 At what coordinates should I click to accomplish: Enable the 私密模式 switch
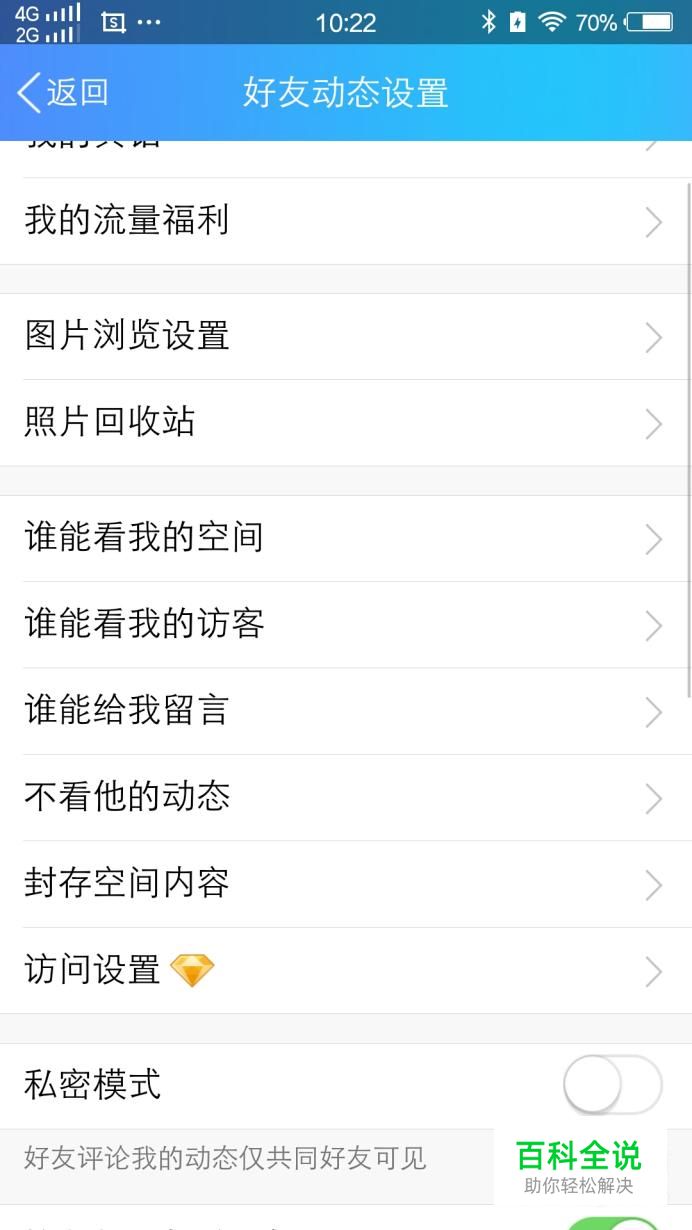pyautogui.click(x=613, y=1085)
